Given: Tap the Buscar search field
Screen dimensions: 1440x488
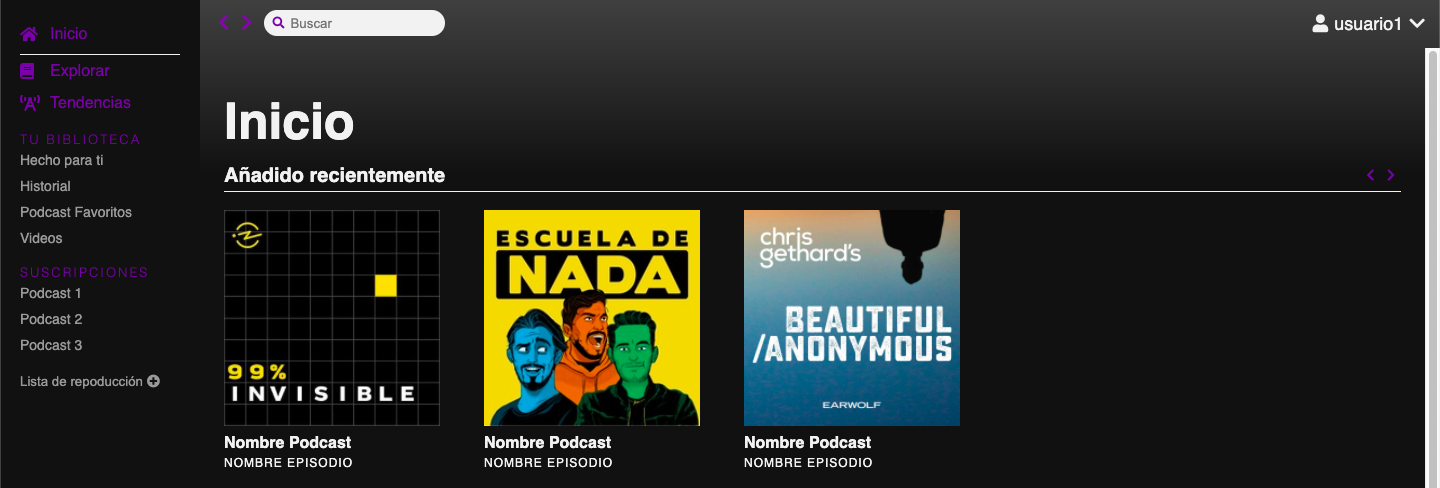Looking at the screenshot, I should (x=360, y=23).
